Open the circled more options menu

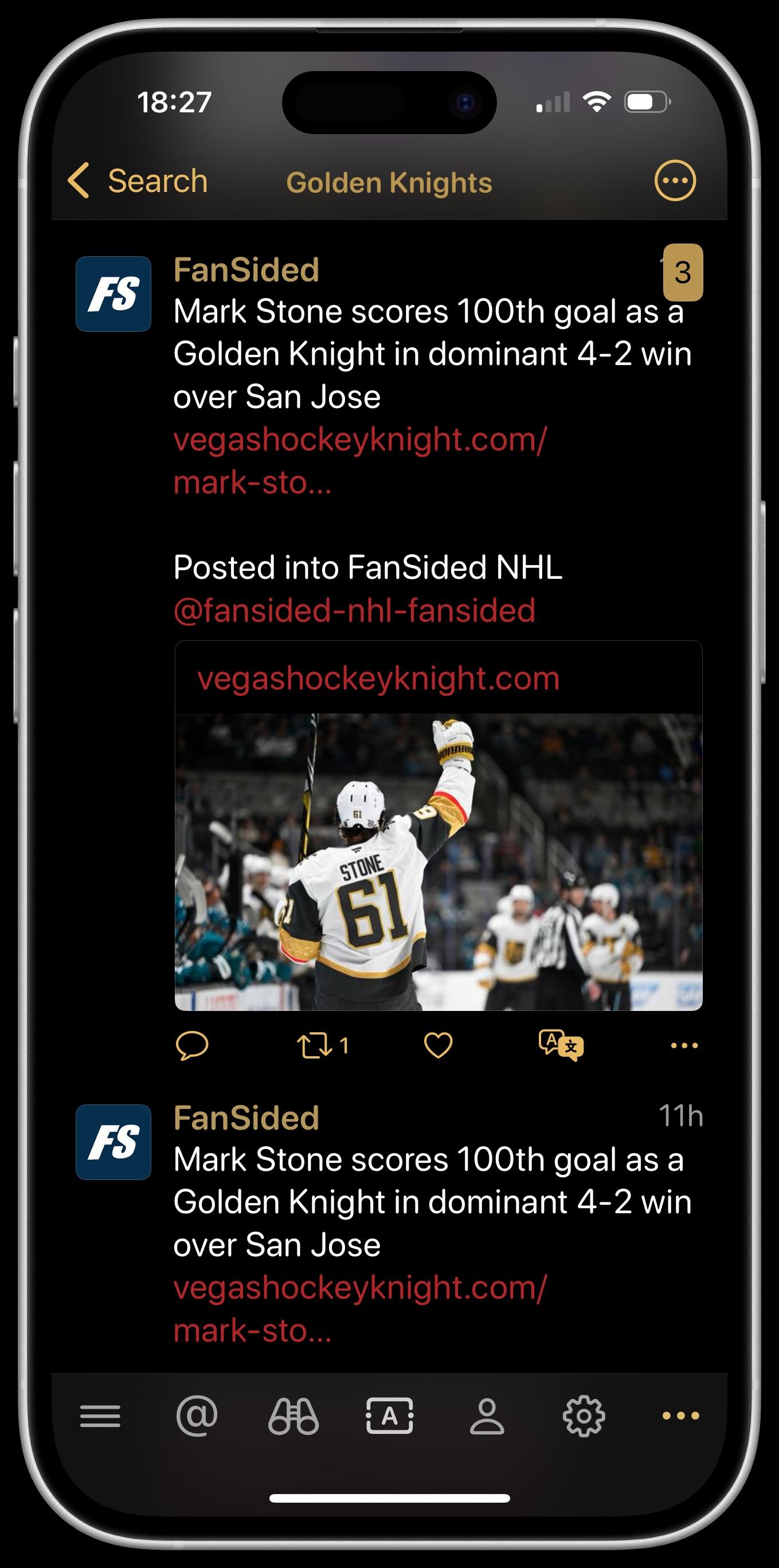tap(675, 181)
